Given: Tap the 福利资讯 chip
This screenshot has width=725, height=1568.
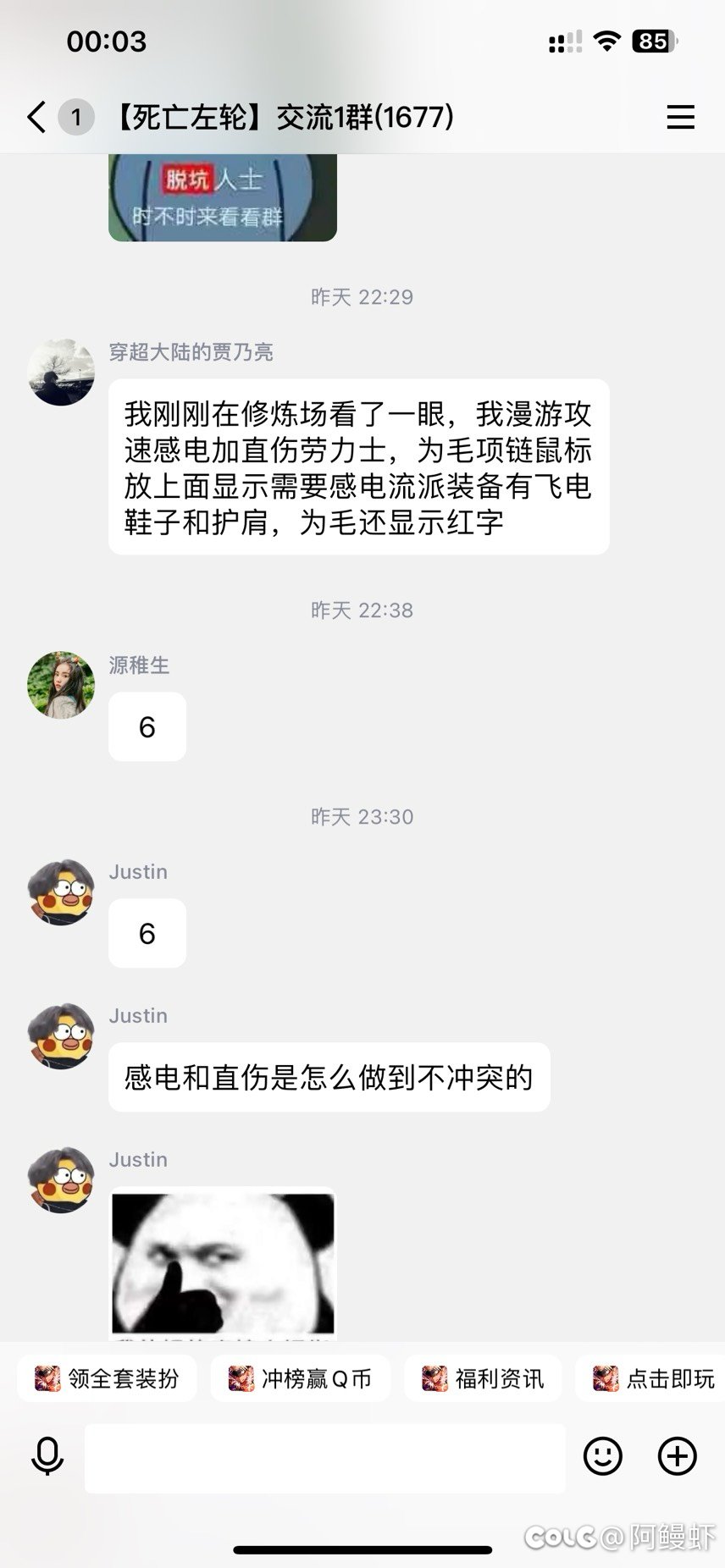Looking at the screenshot, I should (484, 1378).
